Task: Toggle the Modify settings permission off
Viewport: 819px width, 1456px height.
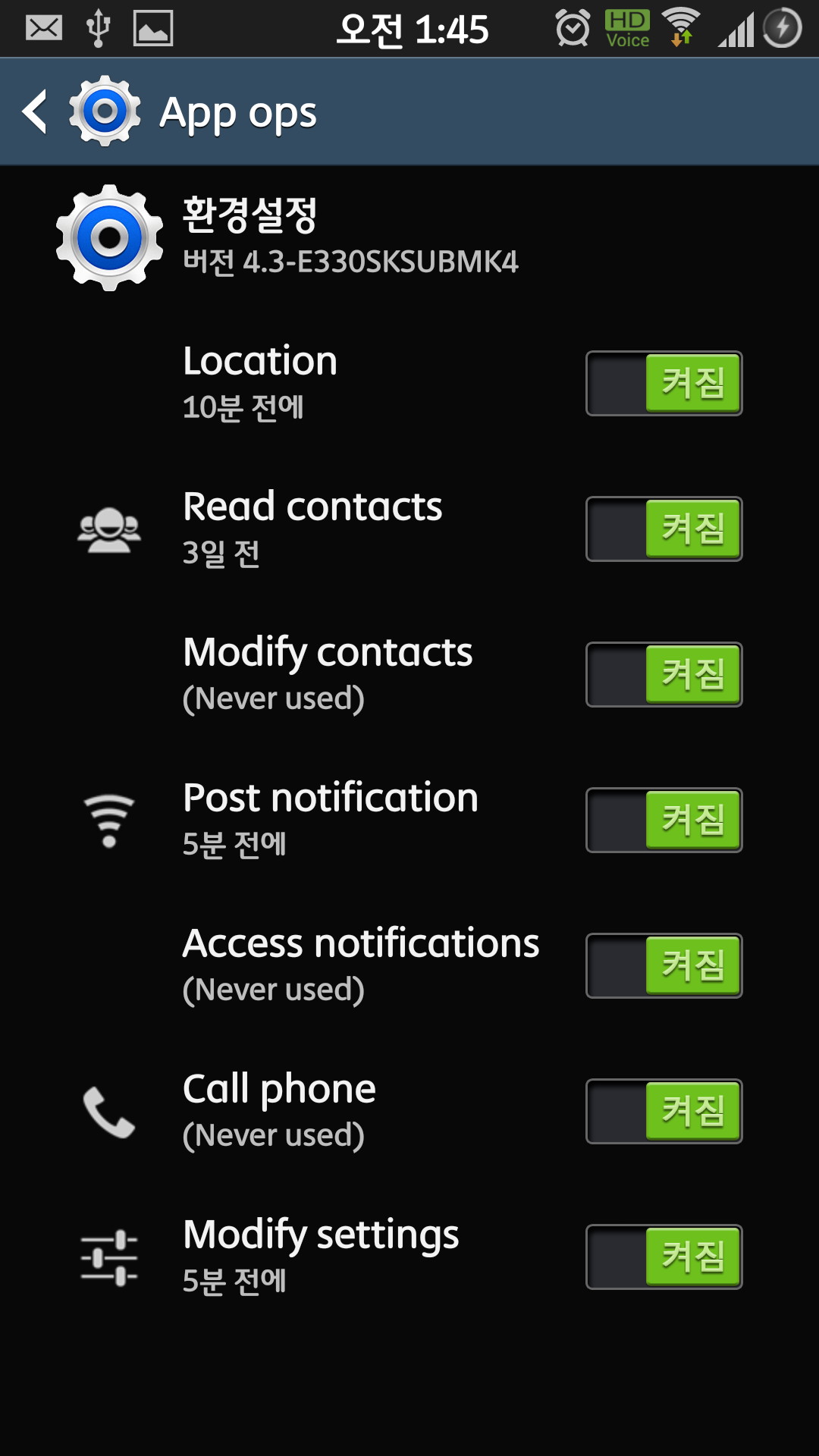Action: click(664, 1257)
